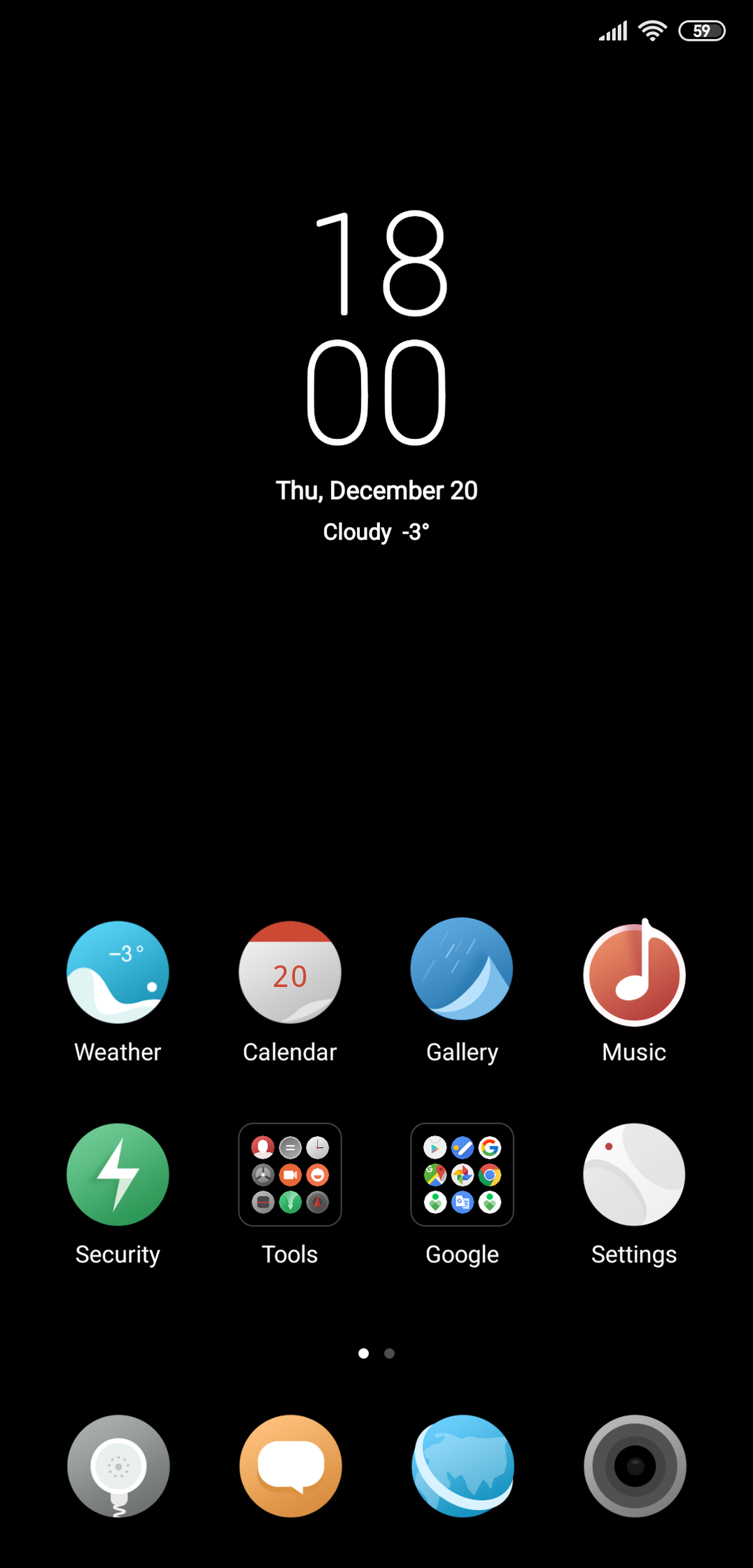Open the messaging app in the dock
The image size is (753, 1568).
pos(290,1466)
